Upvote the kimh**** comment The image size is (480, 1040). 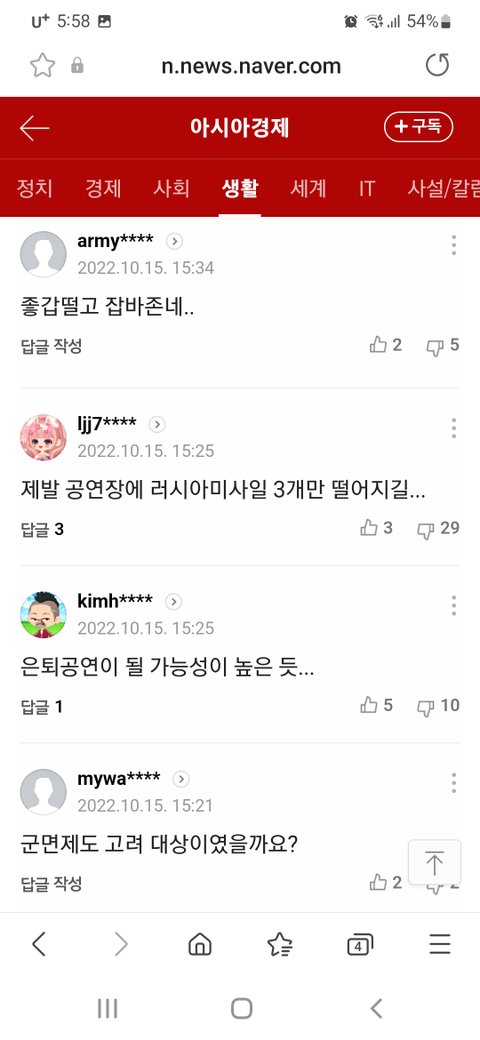click(376, 705)
